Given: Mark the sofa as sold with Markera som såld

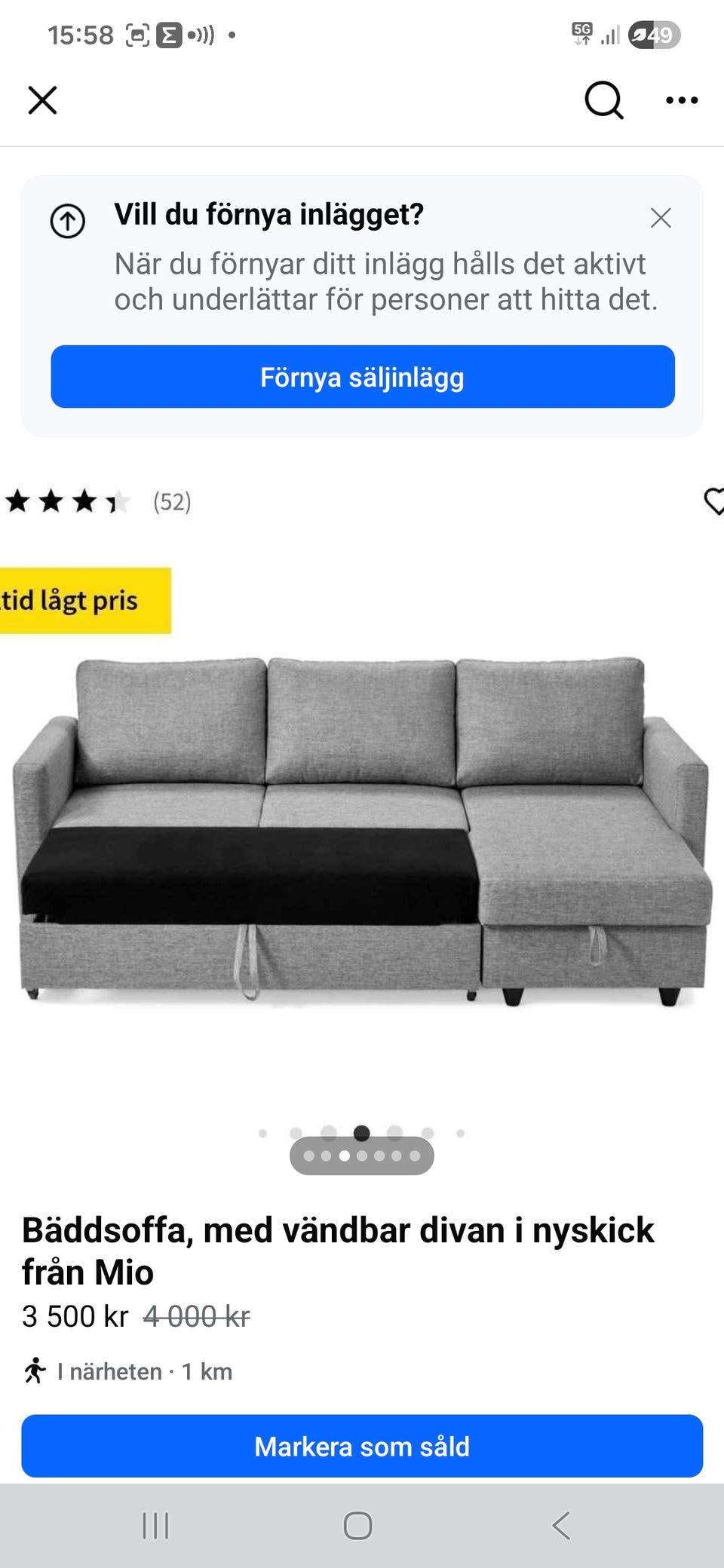Looking at the screenshot, I should click(x=362, y=1446).
